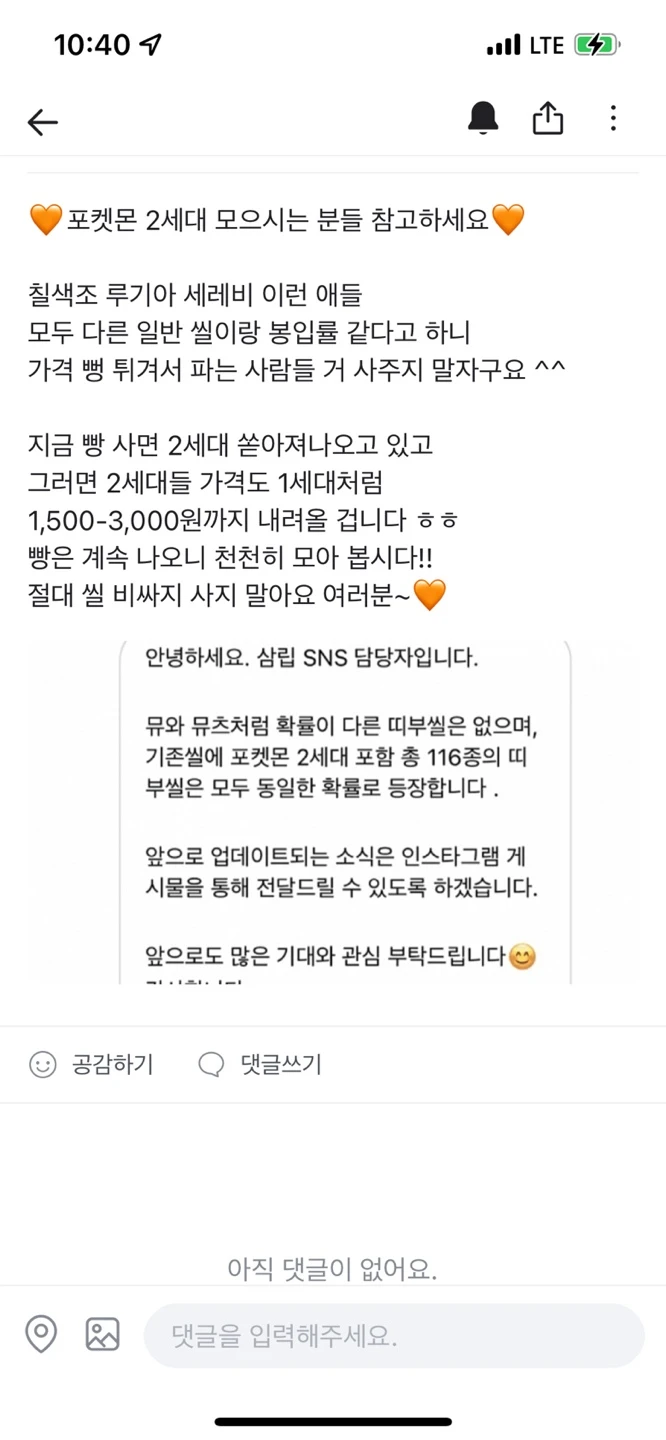Open the notifications bell
666x1440 pixels.
click(x=484, y=119)
